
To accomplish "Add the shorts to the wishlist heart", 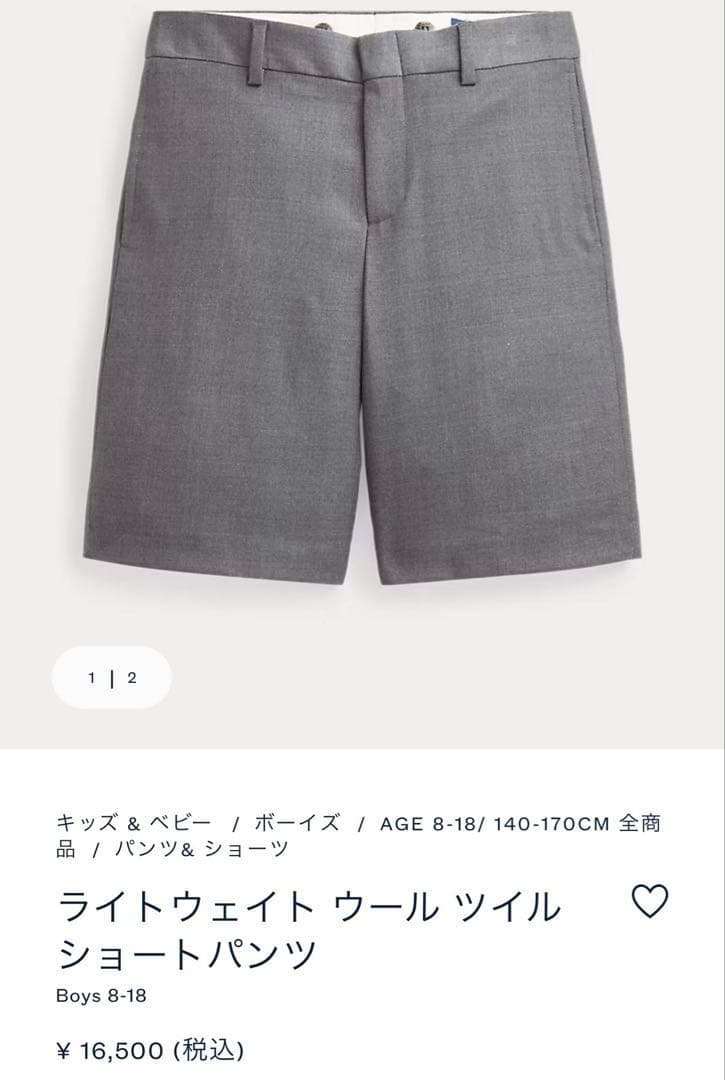I will [651, 902].
